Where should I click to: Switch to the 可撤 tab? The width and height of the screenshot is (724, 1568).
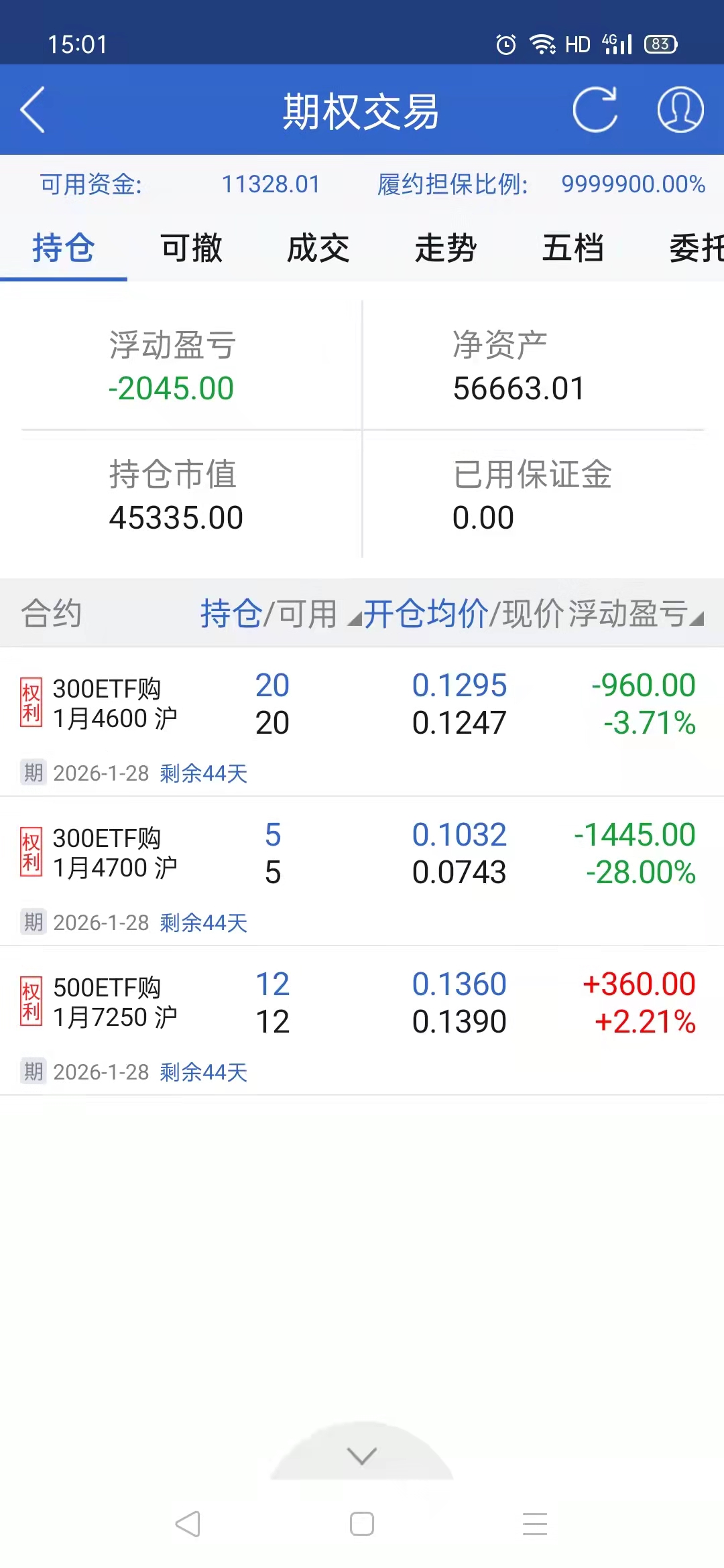[x=191, y=249]
